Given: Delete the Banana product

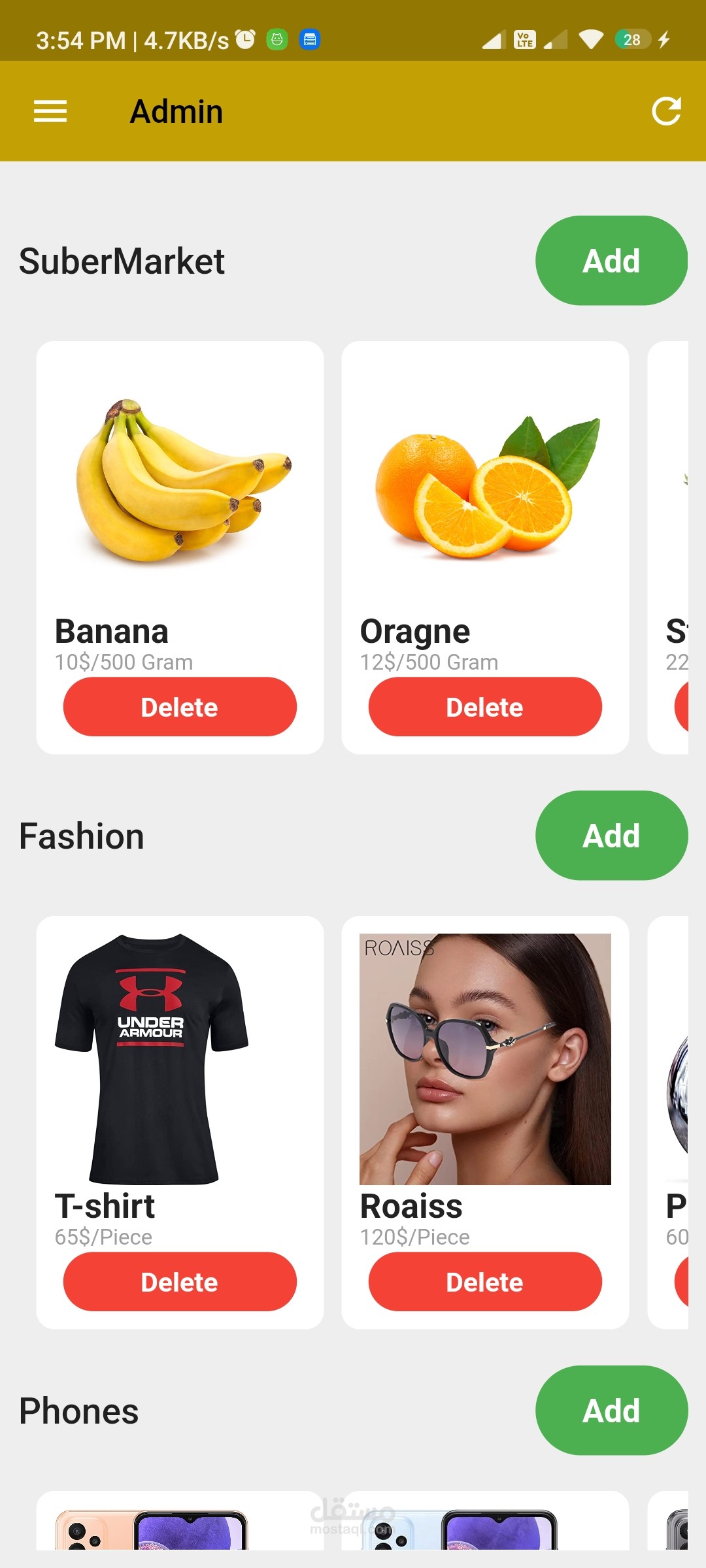Looking at the screenshot, I should click(180, 707).
